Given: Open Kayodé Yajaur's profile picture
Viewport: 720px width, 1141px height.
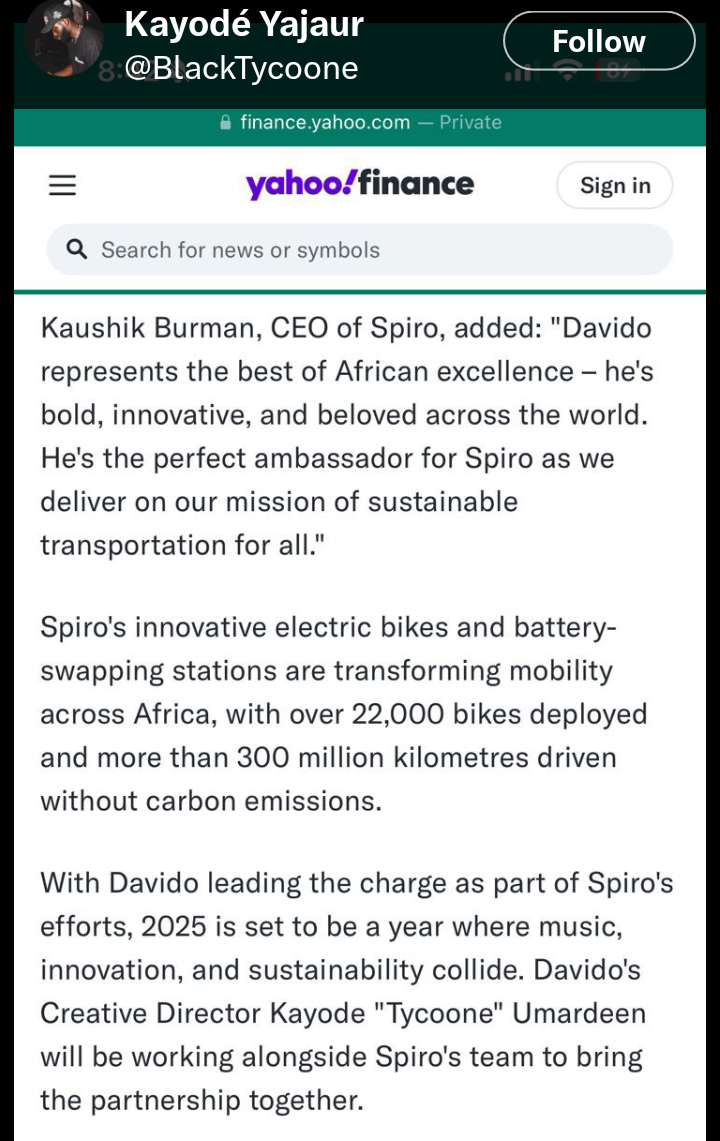Looking at the screenshot, I should 63,38.
